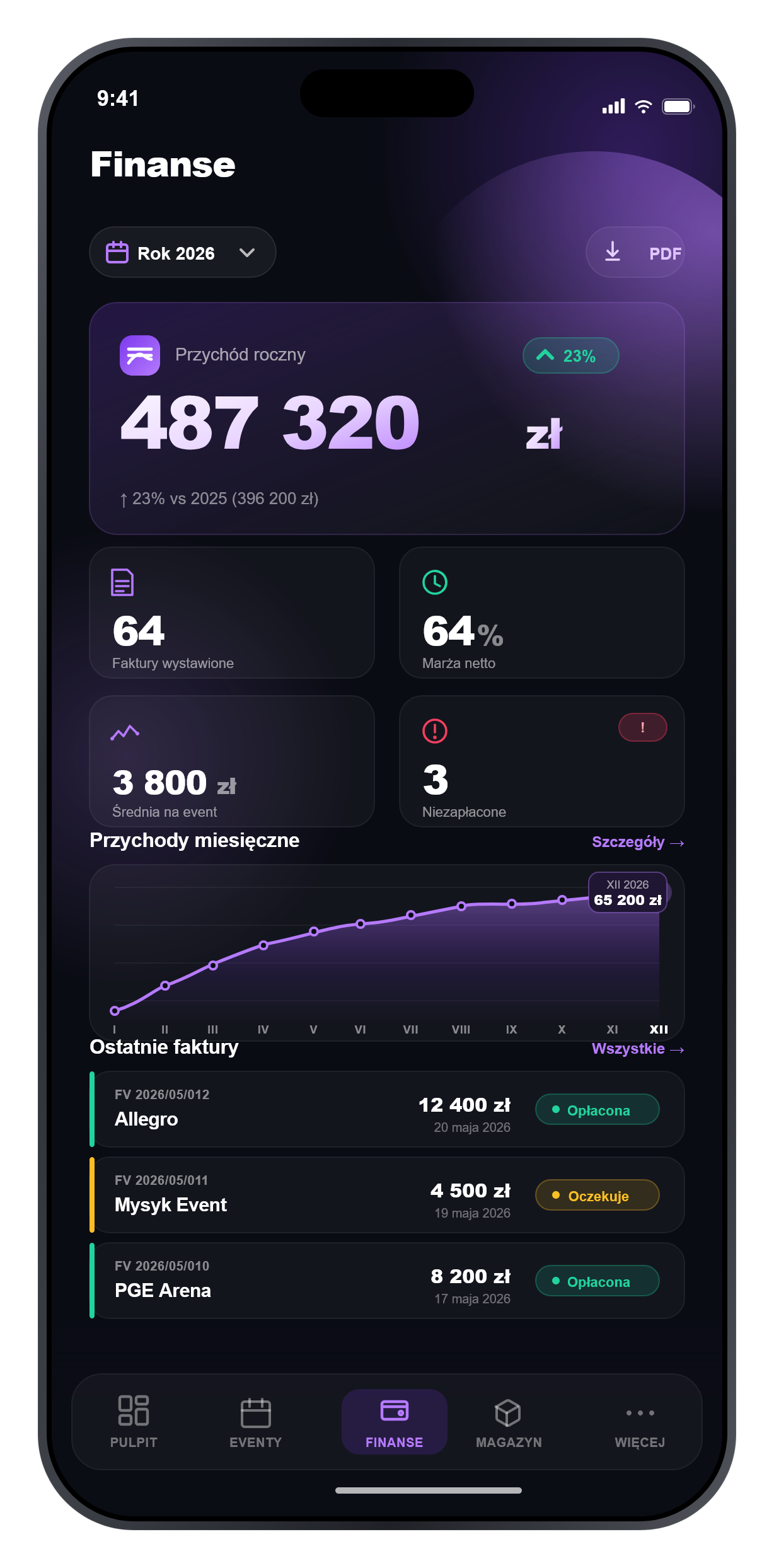Open the Marża netto card
This screenshot has width=774, height=1568.
(542, 613)
